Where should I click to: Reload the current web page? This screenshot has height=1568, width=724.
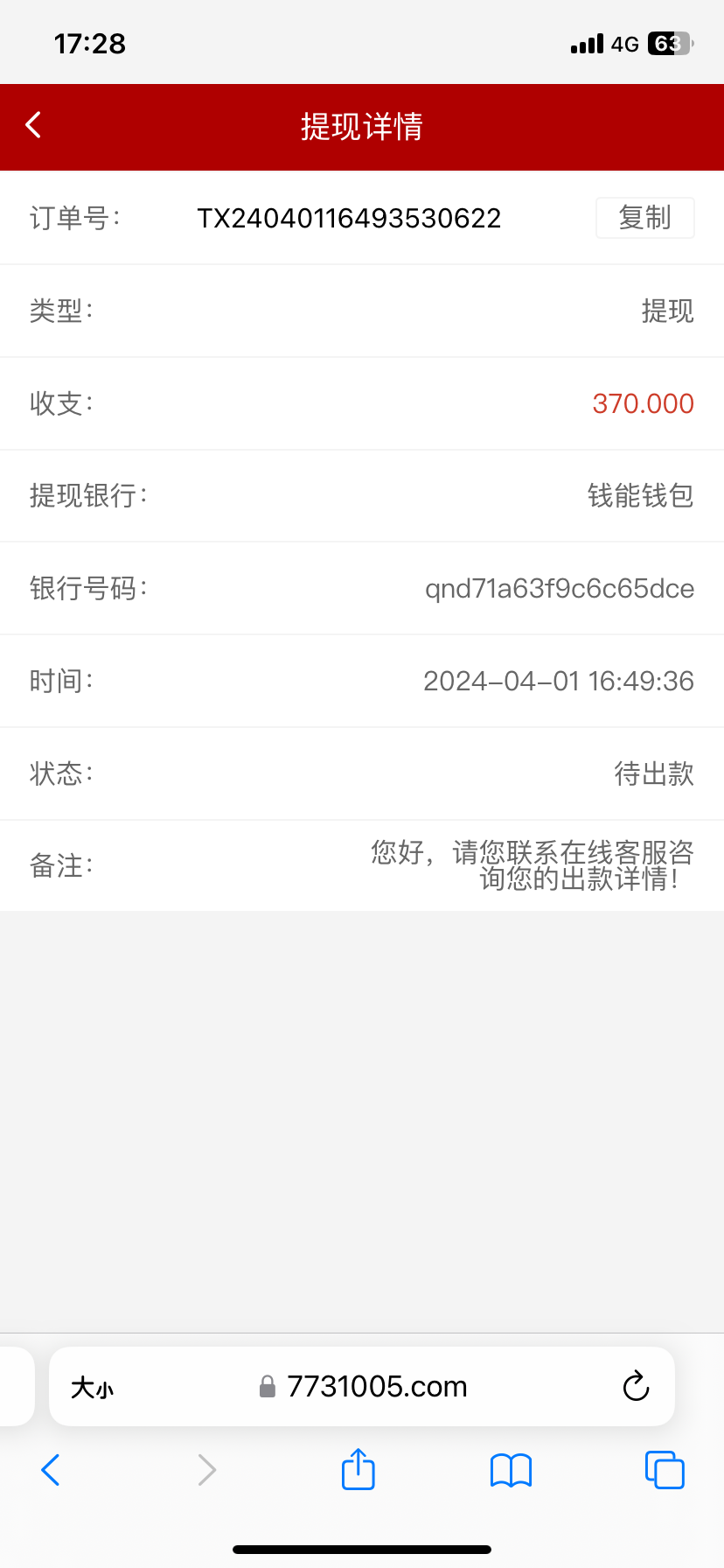point(636,1387)
